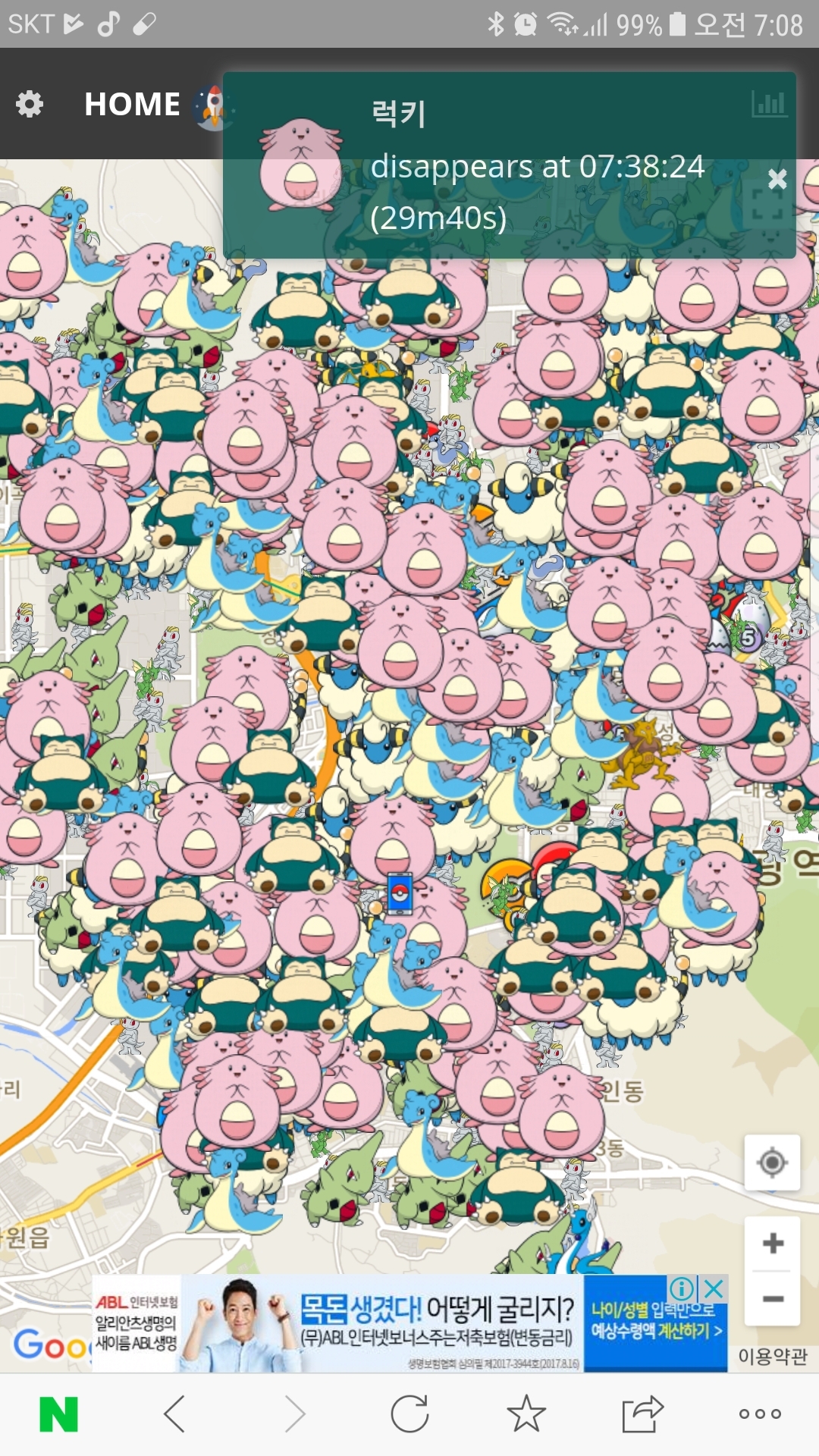
Task: Open 이용약관 map terms link
Action: coord(772,1356)
